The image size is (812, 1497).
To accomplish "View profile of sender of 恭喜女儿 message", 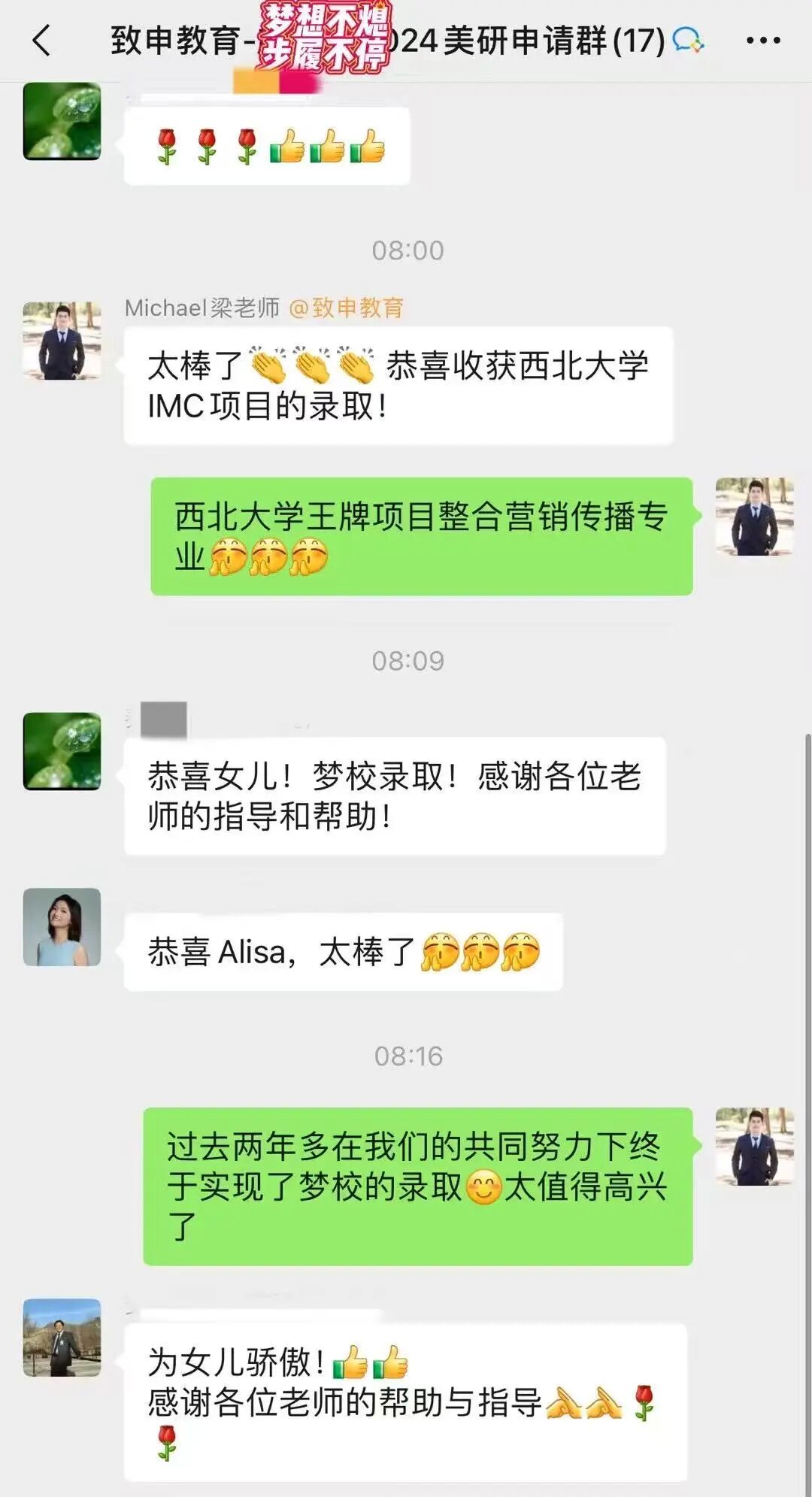I will 62,751.
